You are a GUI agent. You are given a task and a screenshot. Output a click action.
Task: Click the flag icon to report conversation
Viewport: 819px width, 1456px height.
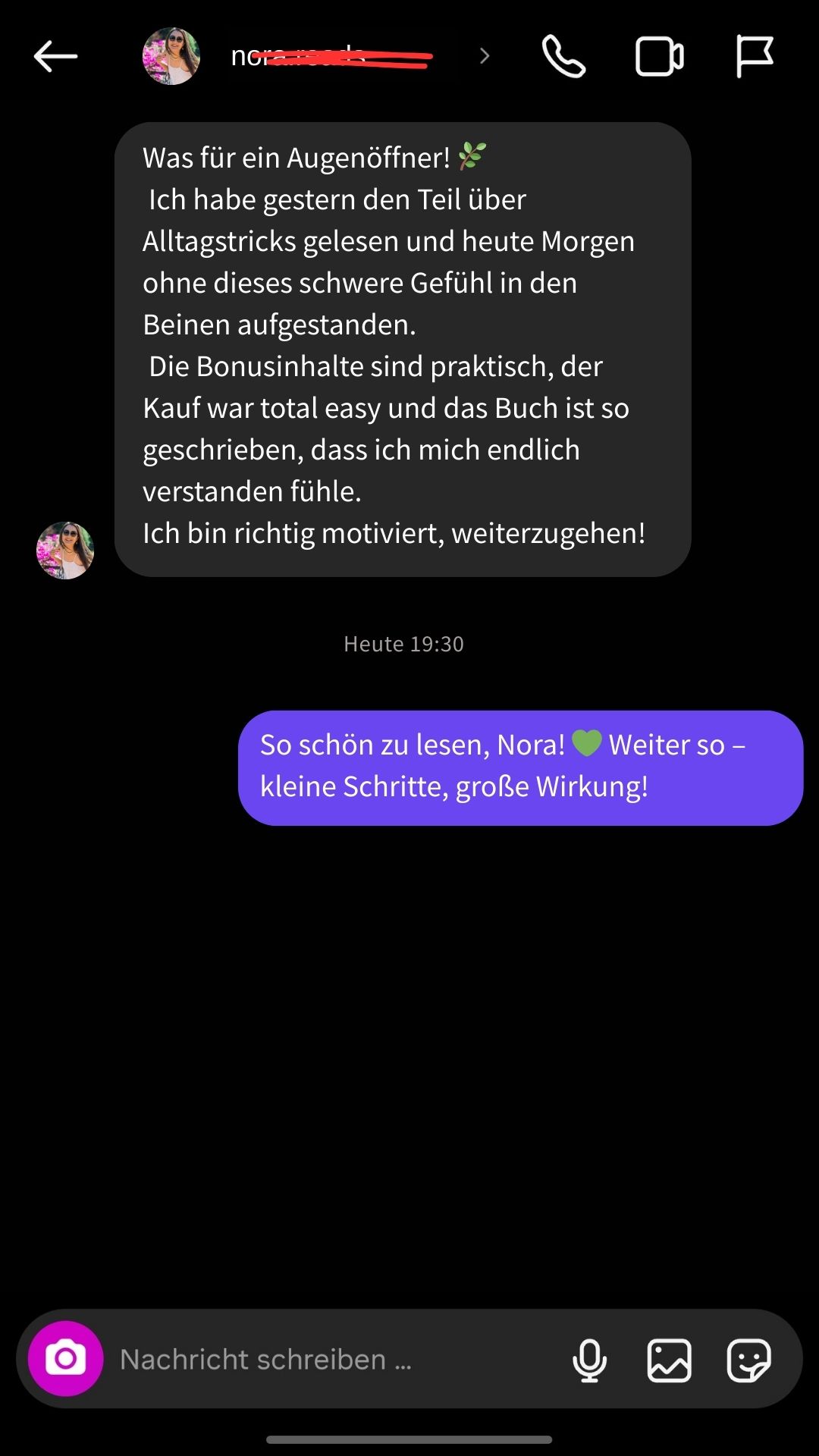tap(755, 55)
